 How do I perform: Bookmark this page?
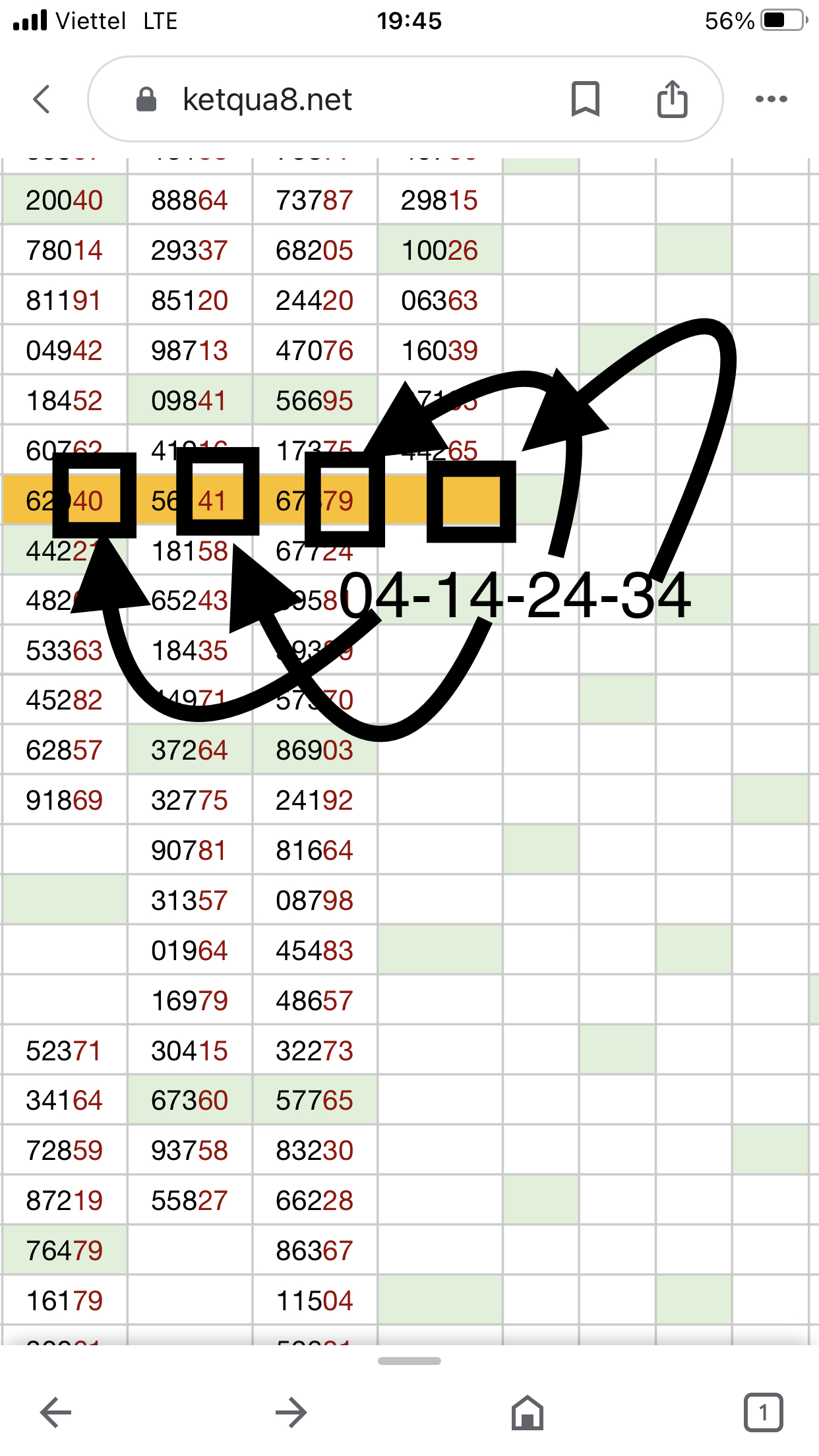pyautogui.click(x=585, y=100)
